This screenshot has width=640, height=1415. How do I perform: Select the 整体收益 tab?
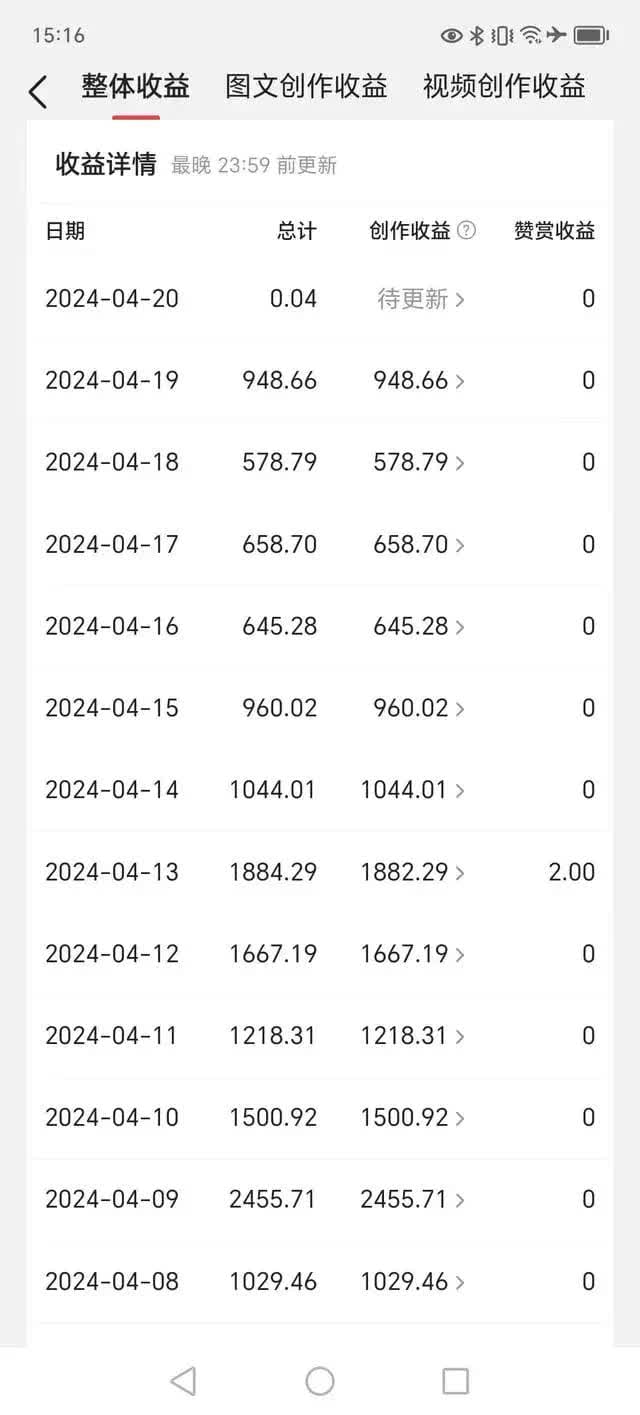(136, 87)
